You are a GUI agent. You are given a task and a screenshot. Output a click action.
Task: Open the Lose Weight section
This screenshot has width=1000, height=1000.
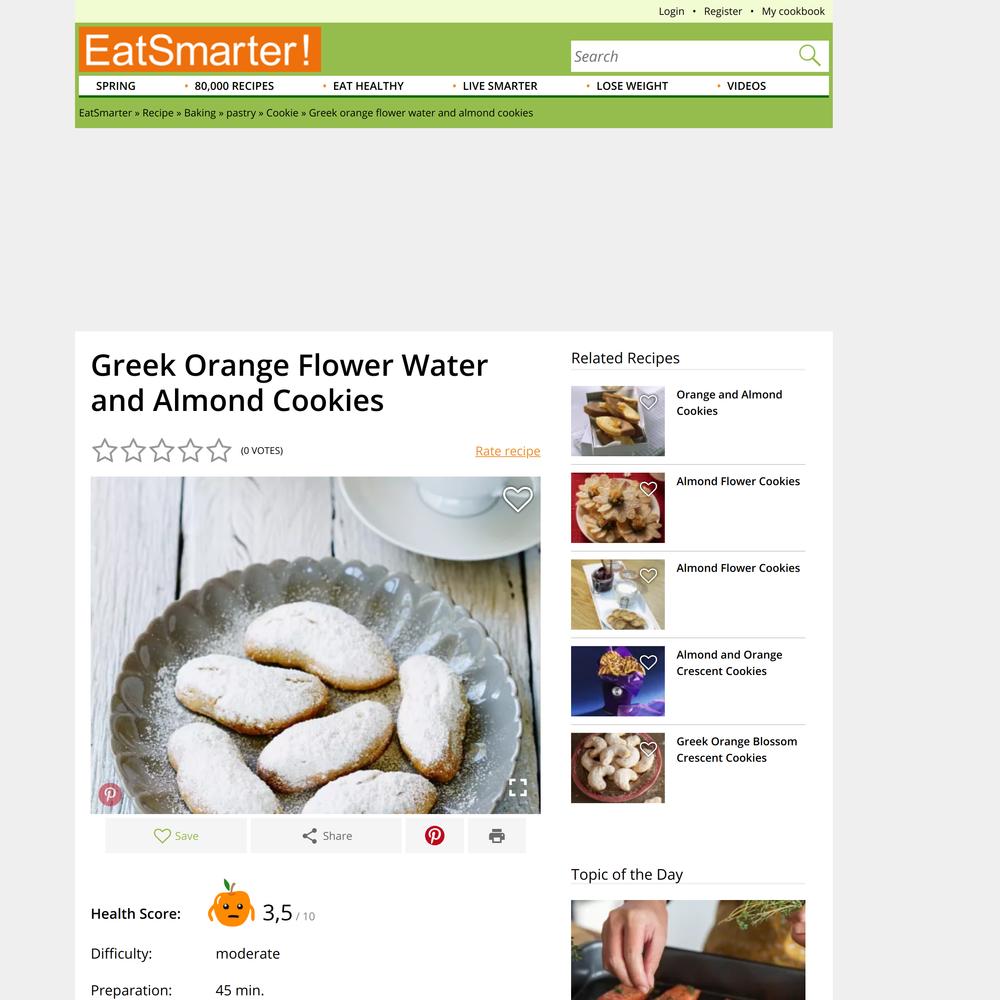coord(632,86)
